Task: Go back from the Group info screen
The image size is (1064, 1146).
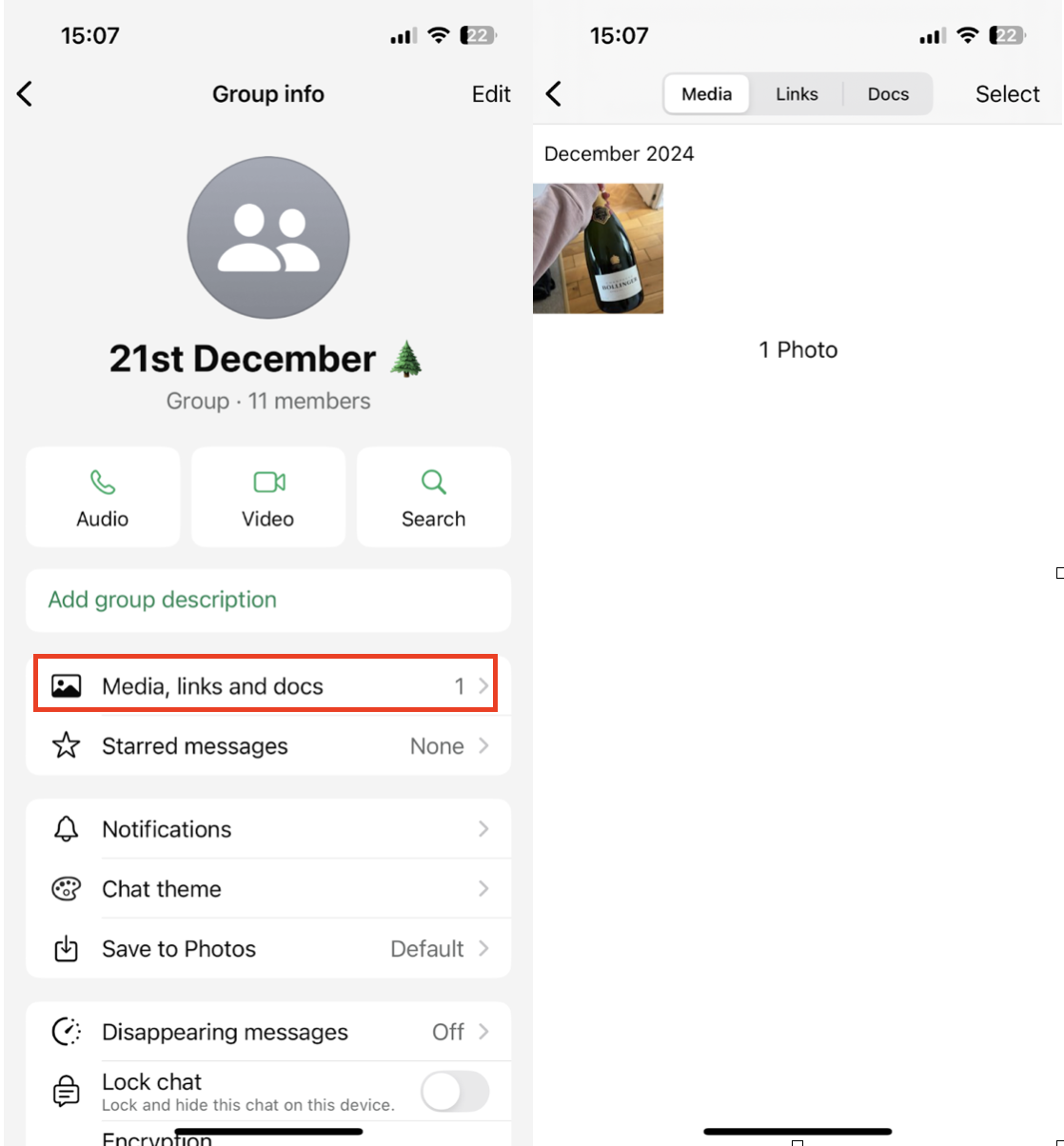Action: pyautogui.click(x=26, y=93)
